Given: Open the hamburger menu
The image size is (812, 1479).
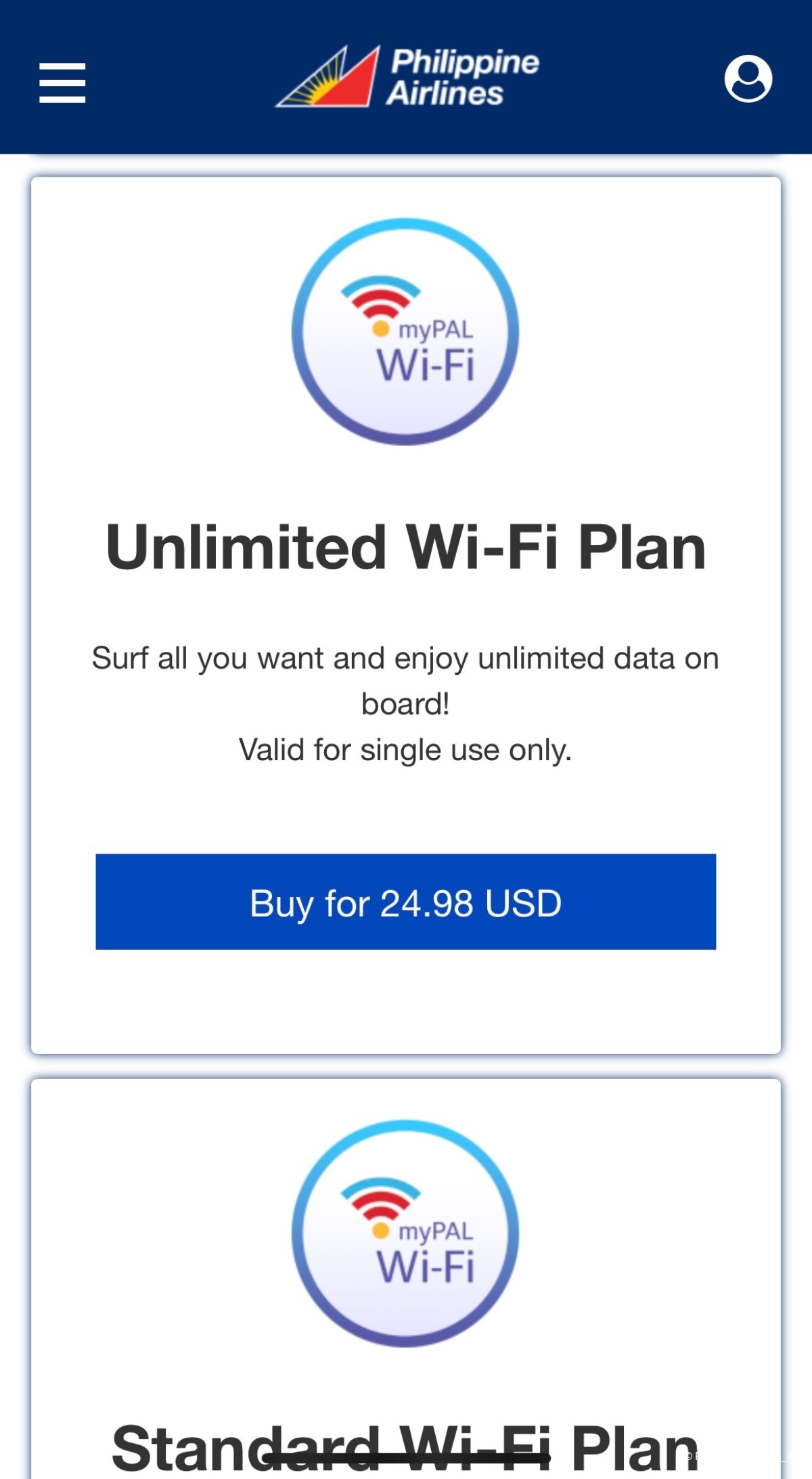Looking at the screenshot, I should (62, 83).
